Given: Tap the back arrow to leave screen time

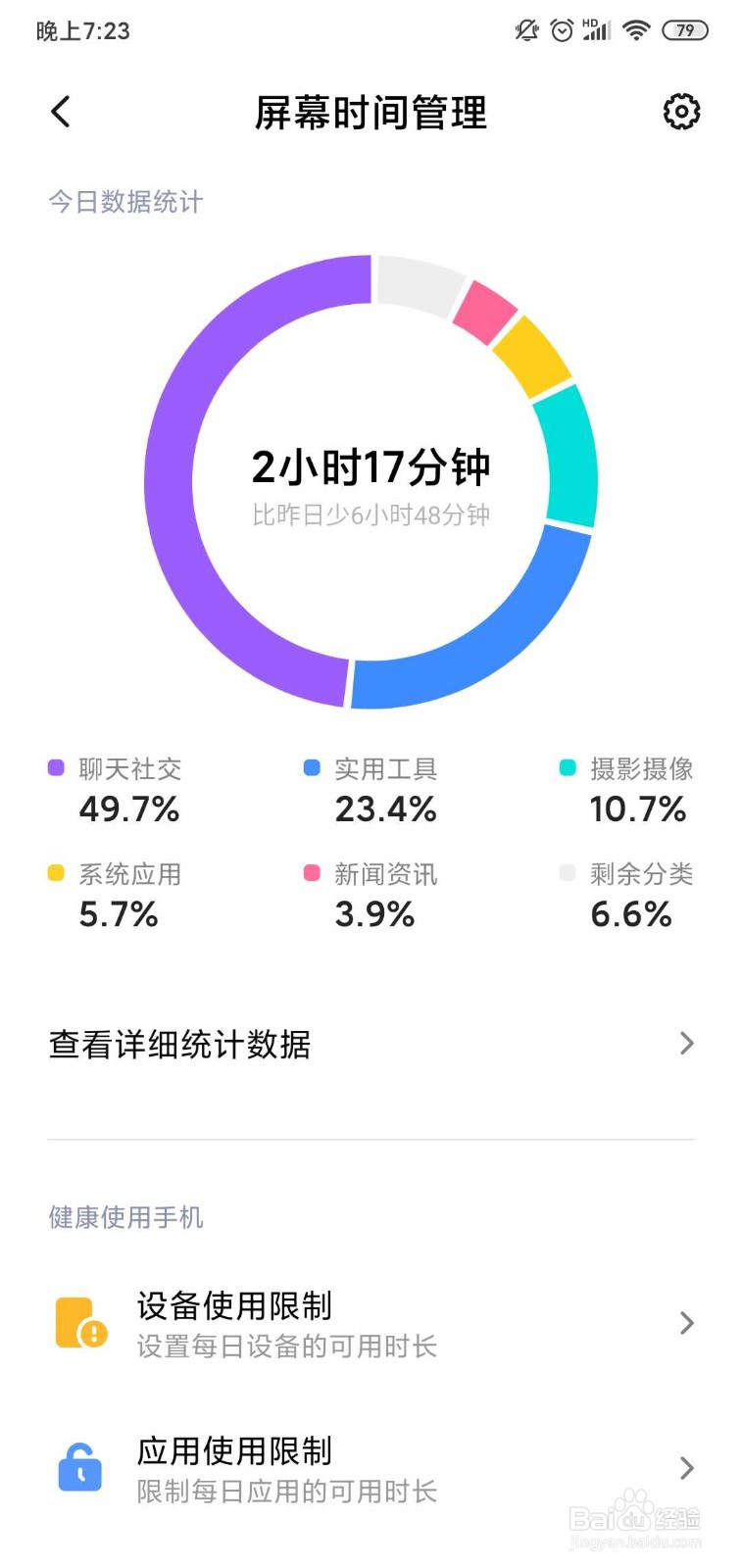Looking at the screenshot, I should point(61,112).
